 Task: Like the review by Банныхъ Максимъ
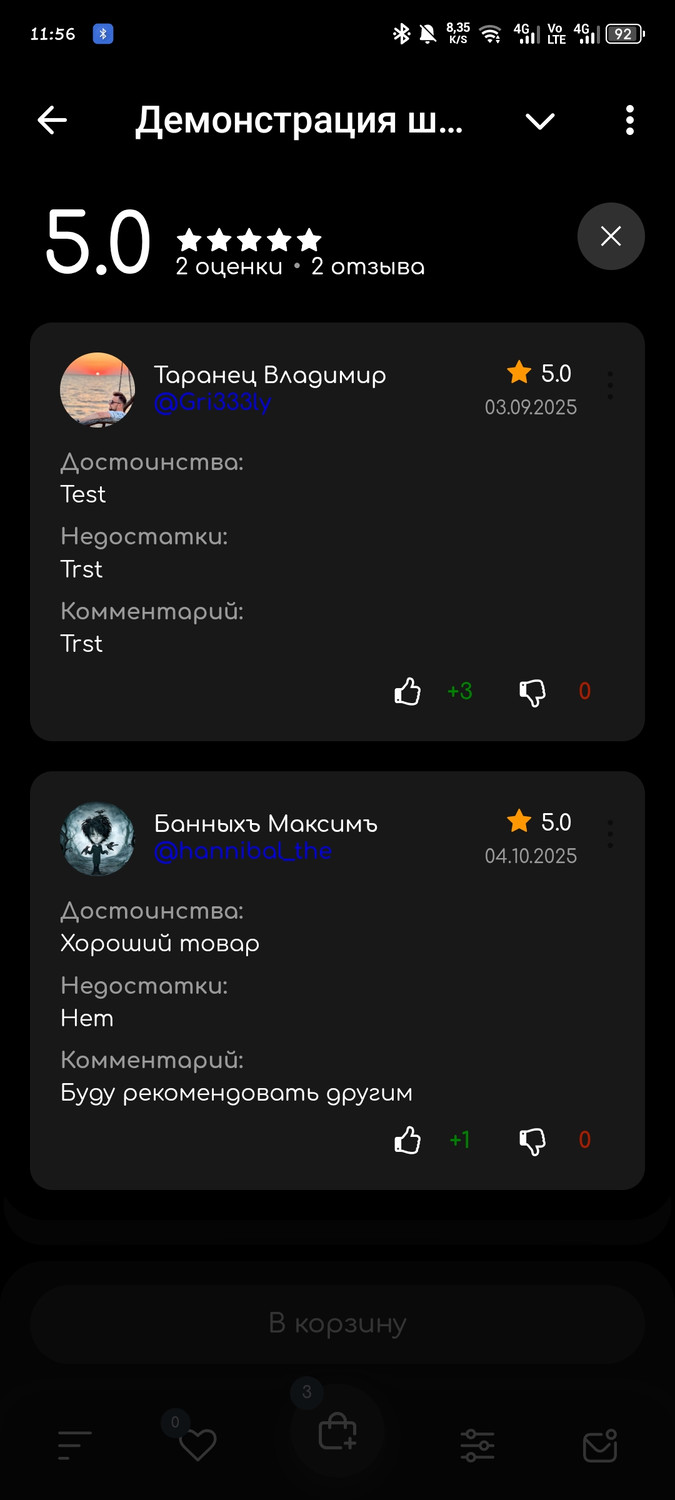408,1140
